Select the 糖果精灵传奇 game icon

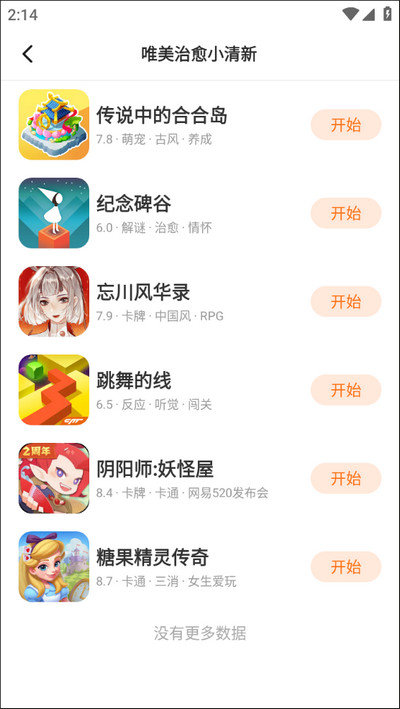(54, 567)
